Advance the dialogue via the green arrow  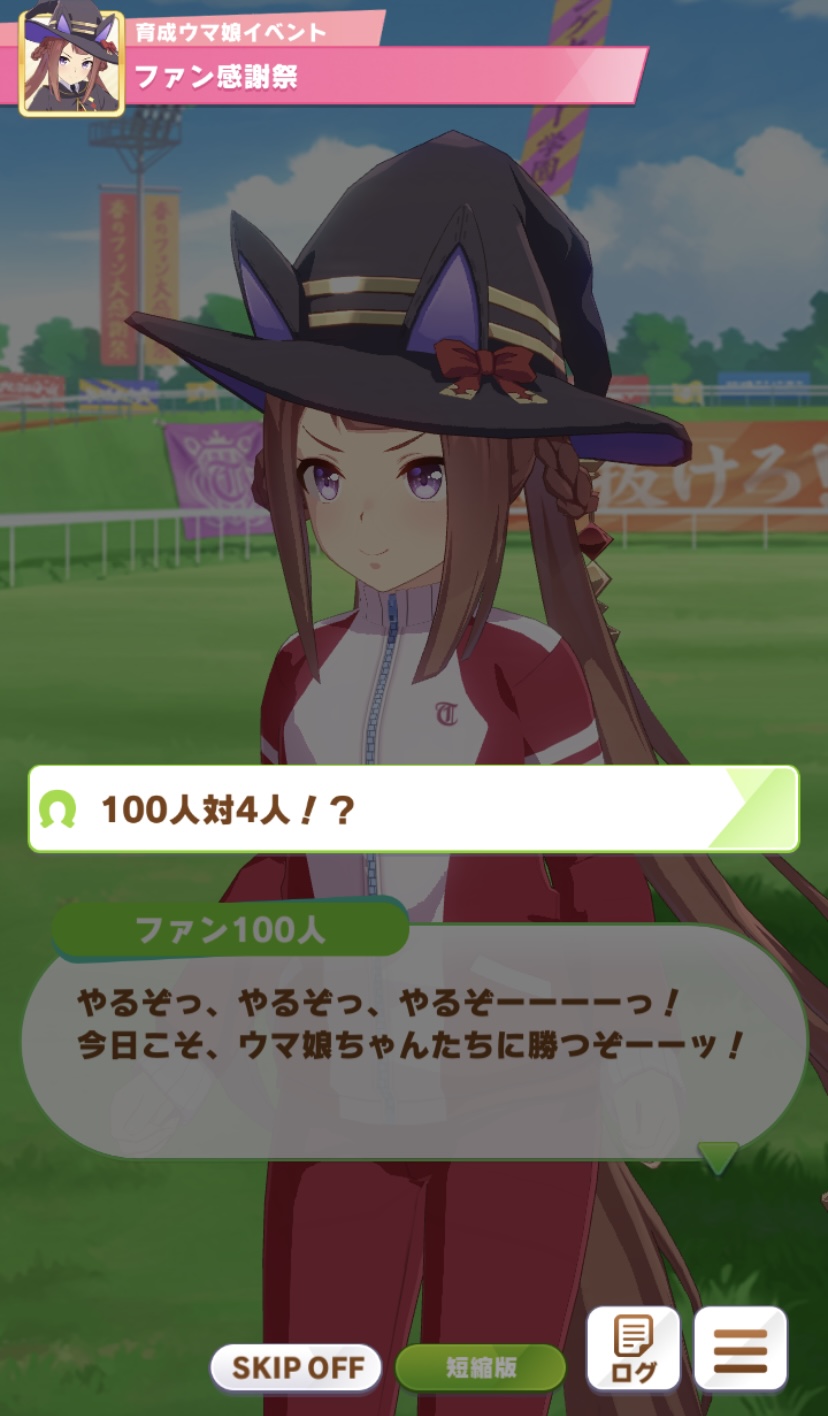tap(717, 1157)
